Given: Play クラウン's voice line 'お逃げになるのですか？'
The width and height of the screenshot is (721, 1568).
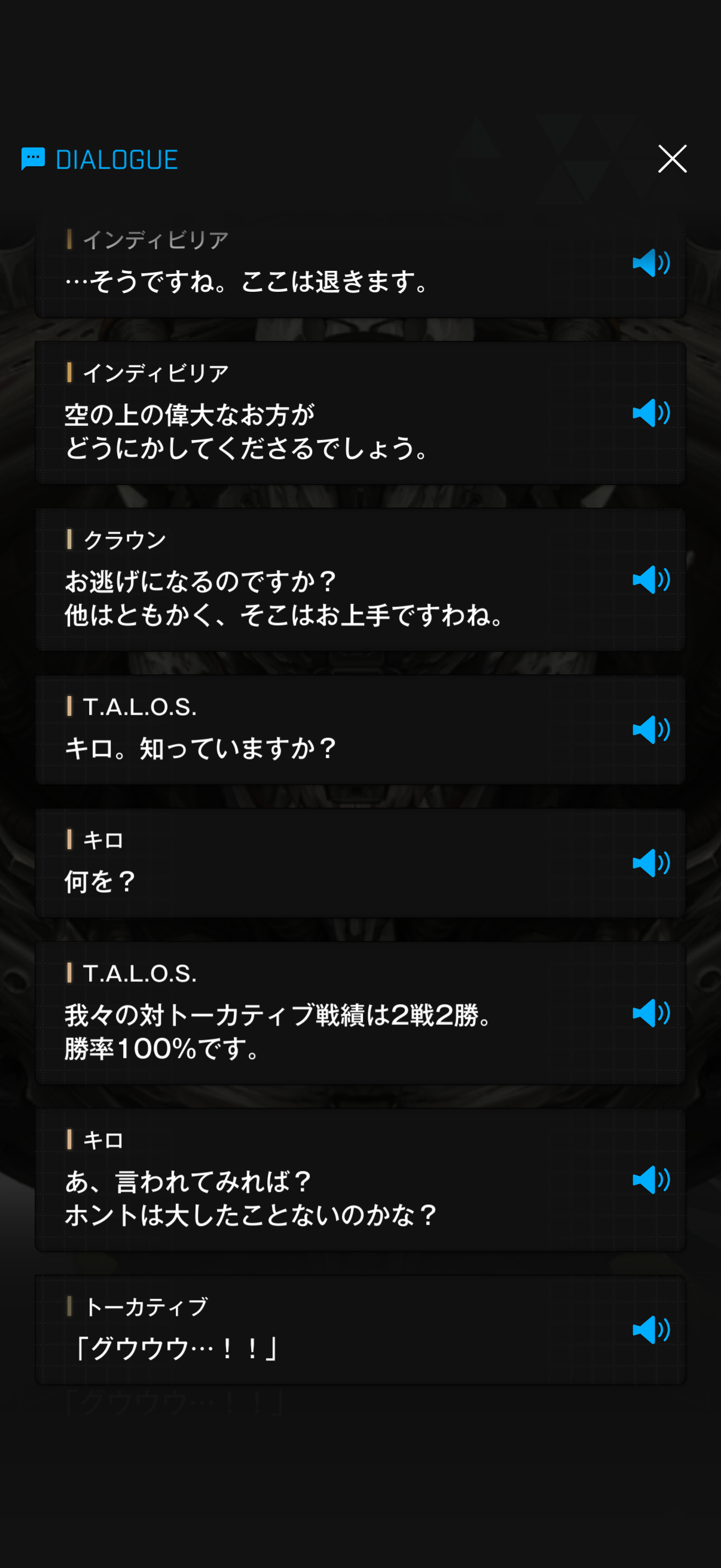Looking at the screenshot, I should tap(650, 579).
